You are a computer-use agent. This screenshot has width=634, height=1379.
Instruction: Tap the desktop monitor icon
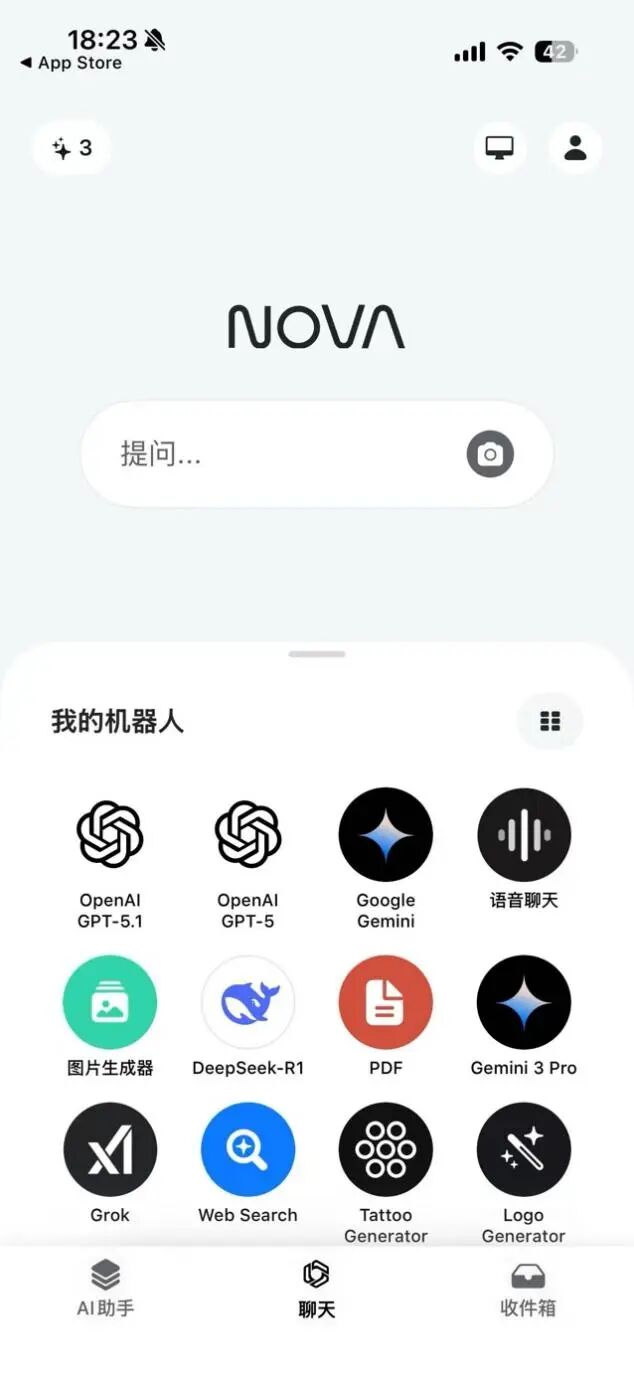point(499,148)
